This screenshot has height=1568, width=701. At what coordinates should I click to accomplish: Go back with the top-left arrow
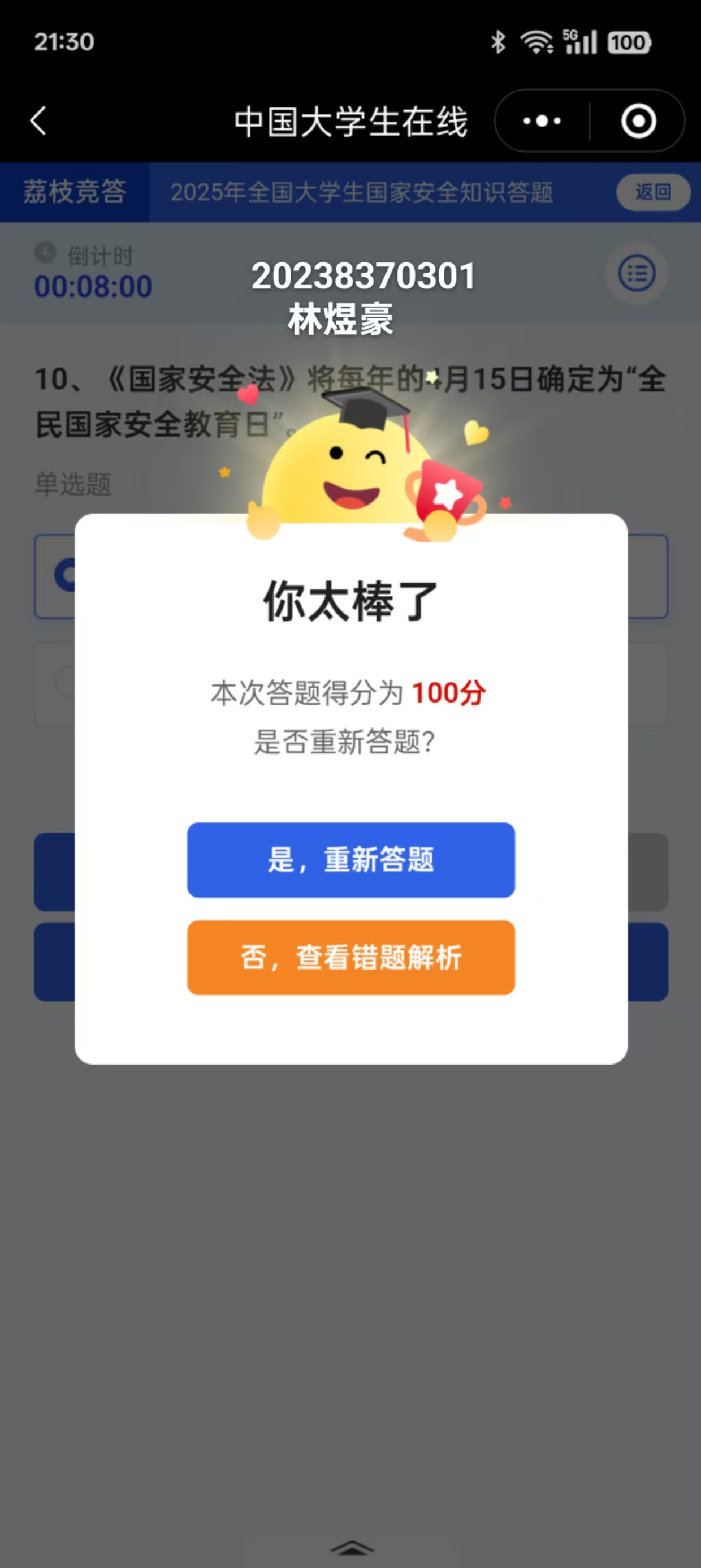point(38,120)
